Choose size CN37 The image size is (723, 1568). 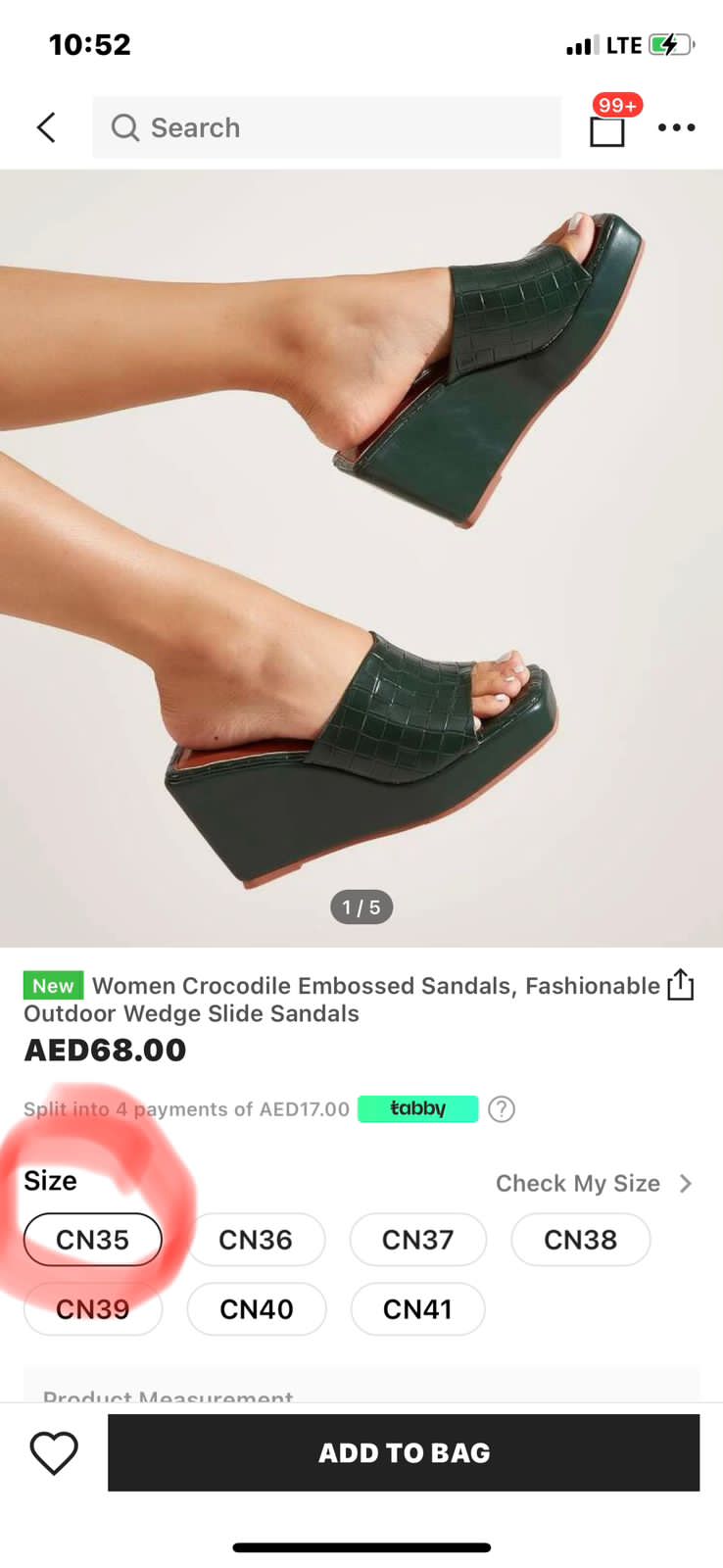[x=417, y=1240]
